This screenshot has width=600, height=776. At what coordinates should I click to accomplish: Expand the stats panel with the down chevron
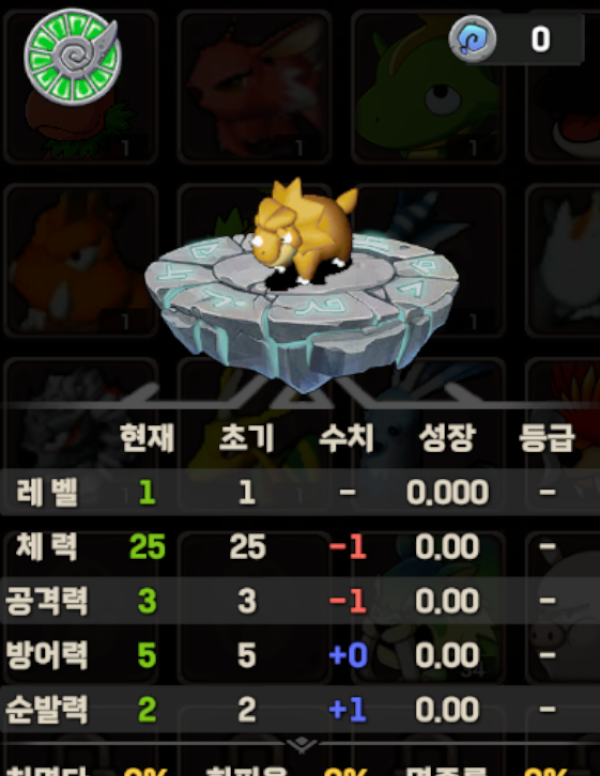(301, 745)
